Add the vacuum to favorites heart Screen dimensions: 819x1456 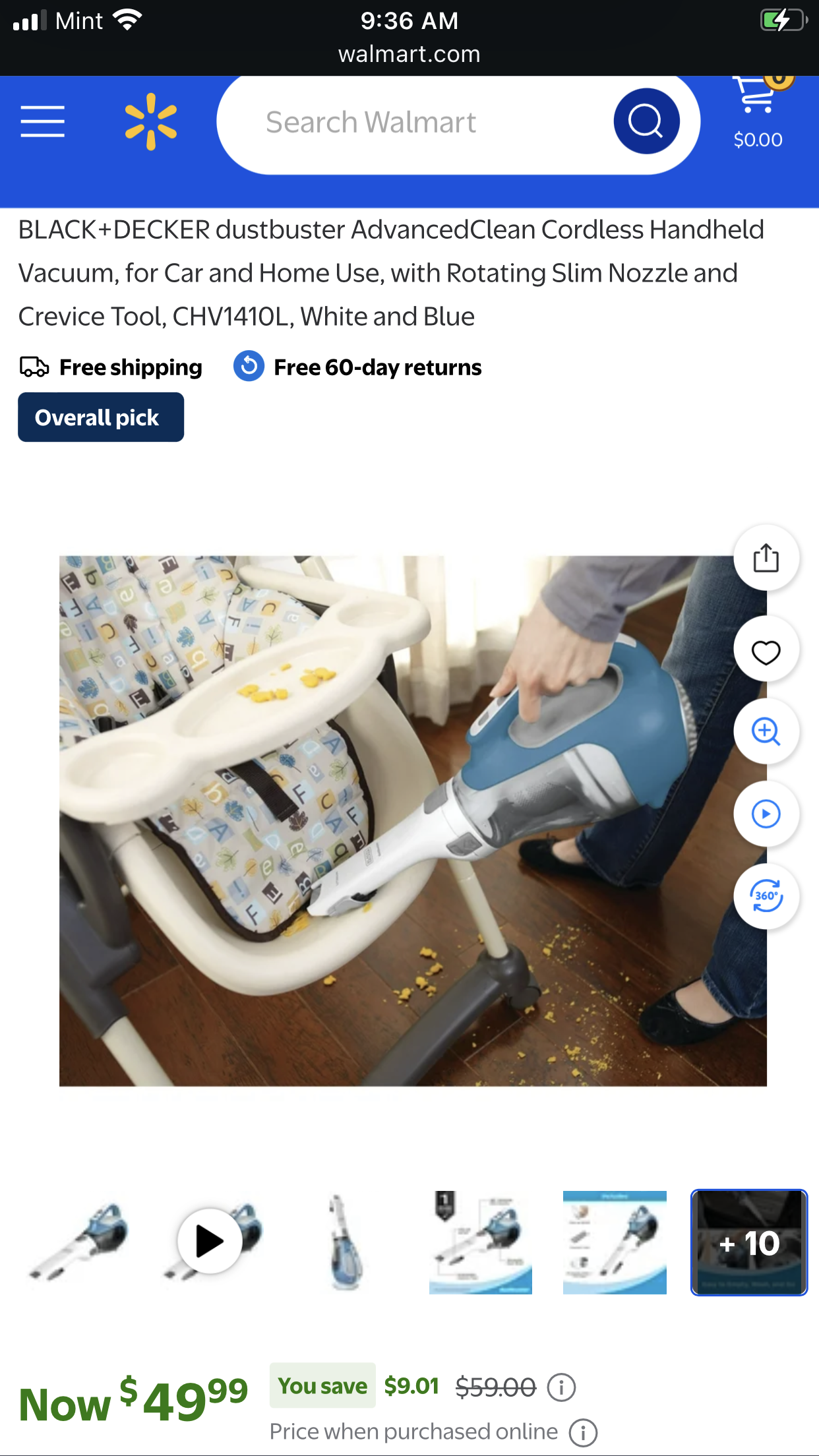766,652
